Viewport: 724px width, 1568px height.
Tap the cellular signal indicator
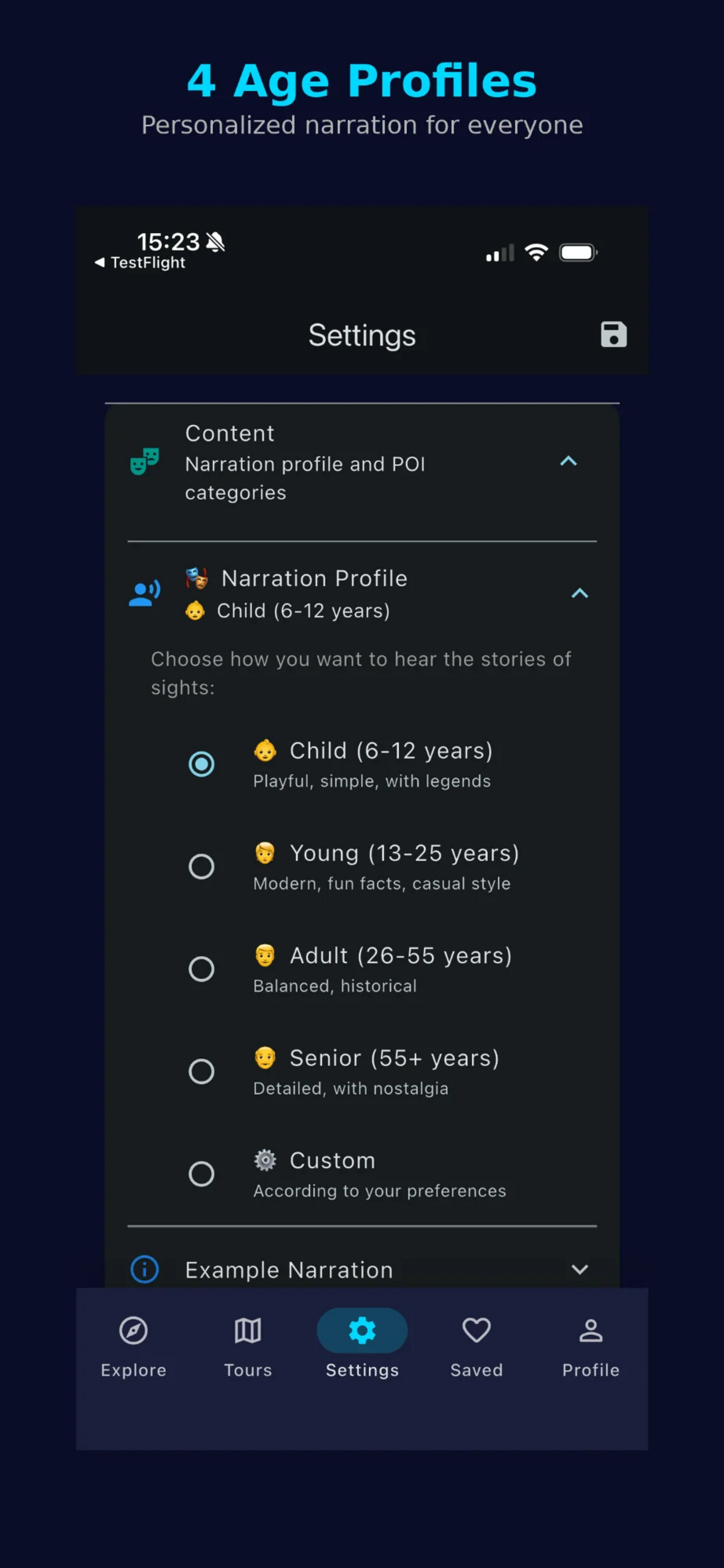tap(499, 252)
